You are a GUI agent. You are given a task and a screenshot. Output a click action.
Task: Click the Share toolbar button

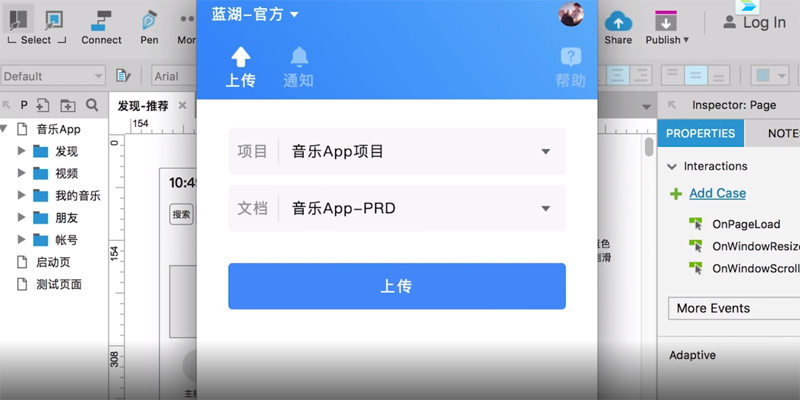click(x=618, y=25)
